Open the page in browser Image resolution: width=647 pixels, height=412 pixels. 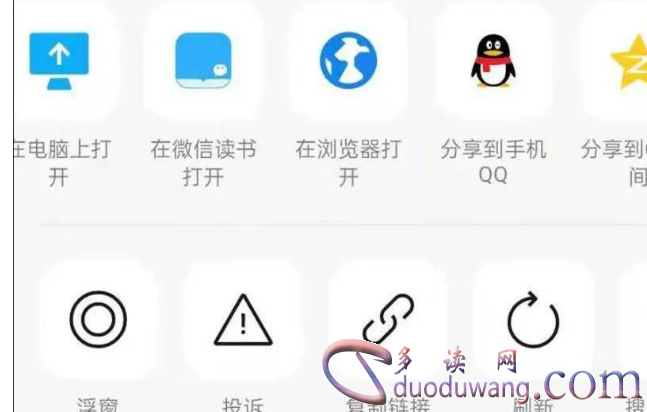tap(348, 61)
